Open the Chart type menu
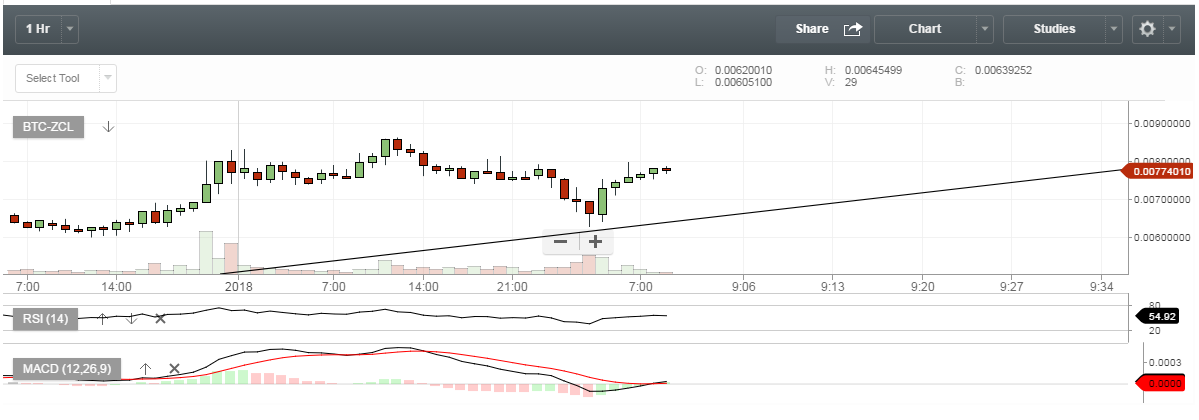The height and width of the screenshot is (420, 1199). [934, 29]
